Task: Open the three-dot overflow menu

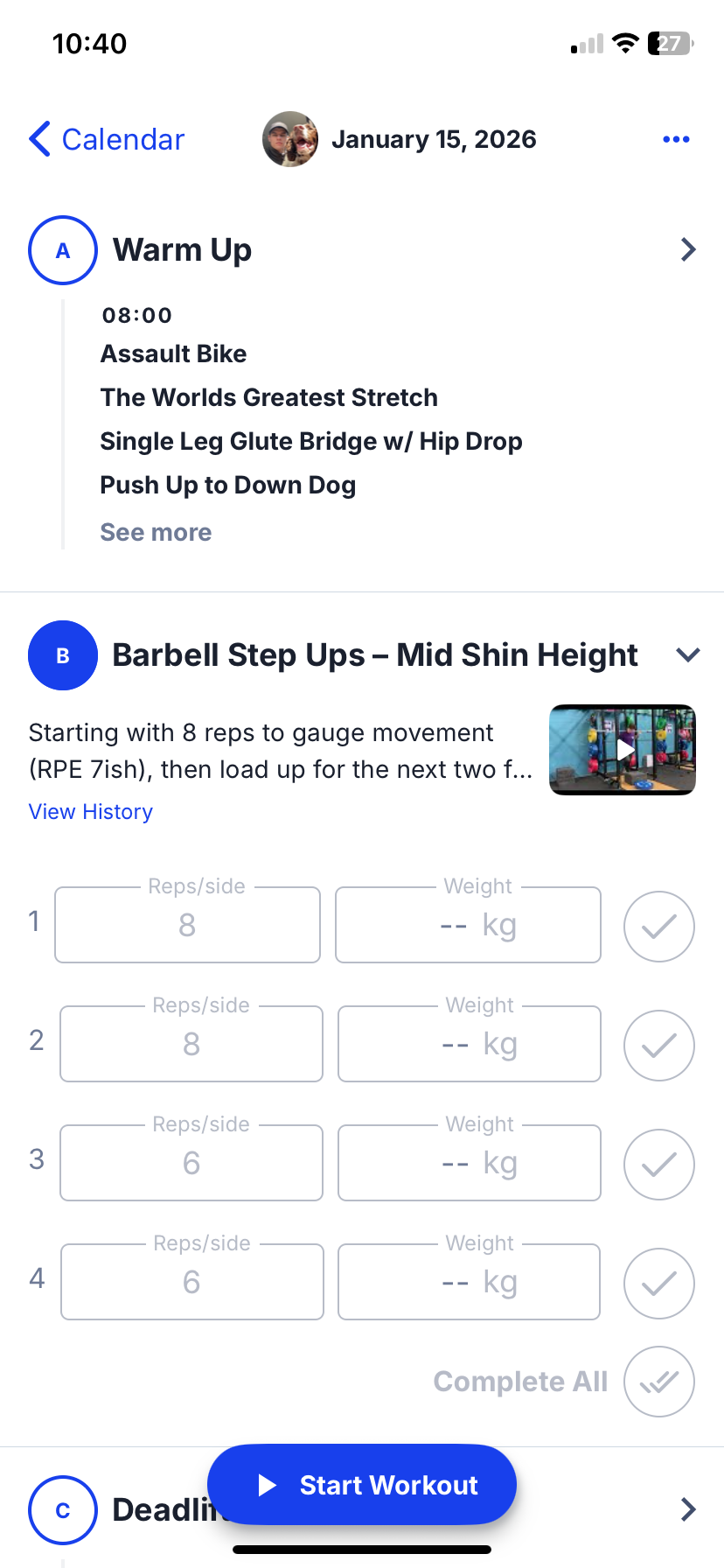Action: point(676,139)
